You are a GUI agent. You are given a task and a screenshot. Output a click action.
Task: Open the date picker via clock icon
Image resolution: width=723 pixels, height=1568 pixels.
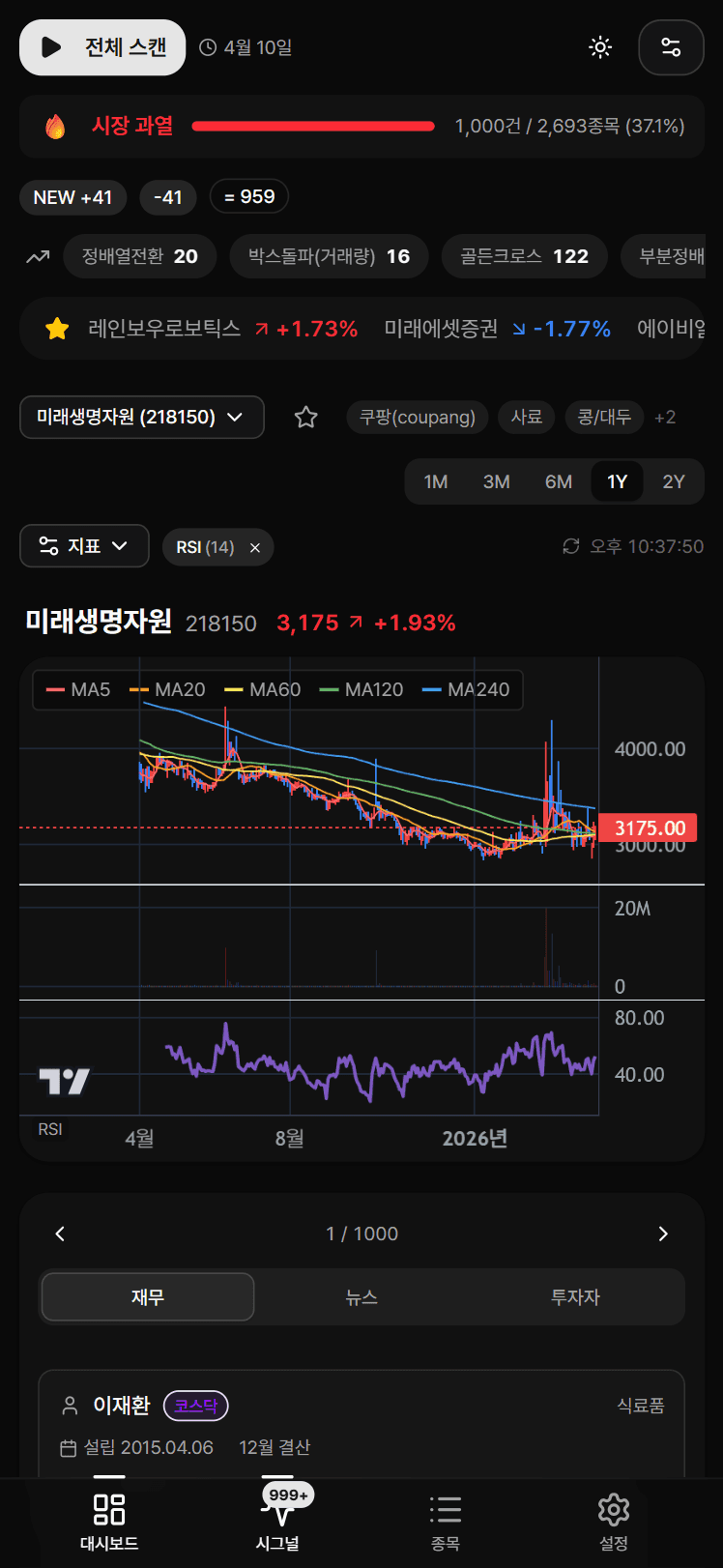[208, 46]
